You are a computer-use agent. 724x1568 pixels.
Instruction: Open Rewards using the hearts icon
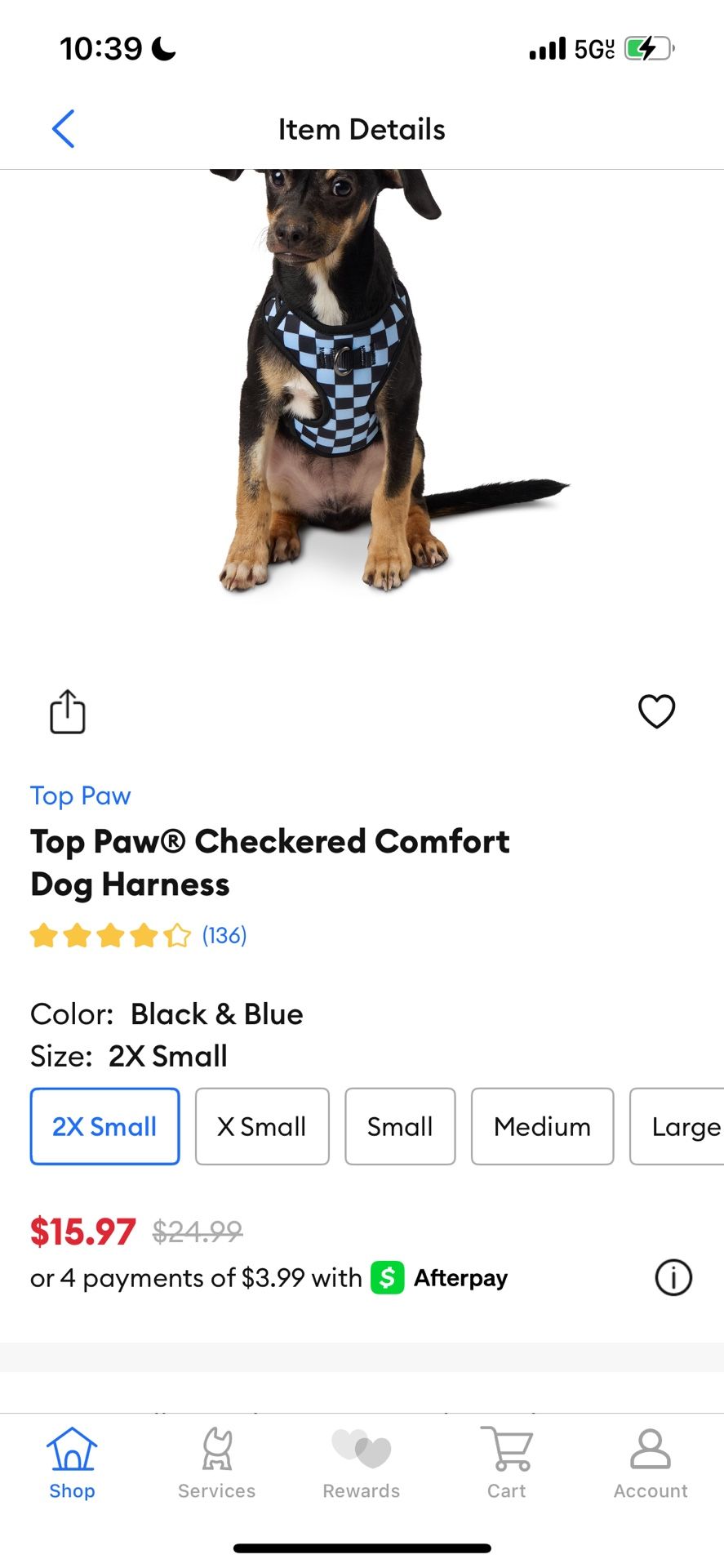click(362, 1462)
